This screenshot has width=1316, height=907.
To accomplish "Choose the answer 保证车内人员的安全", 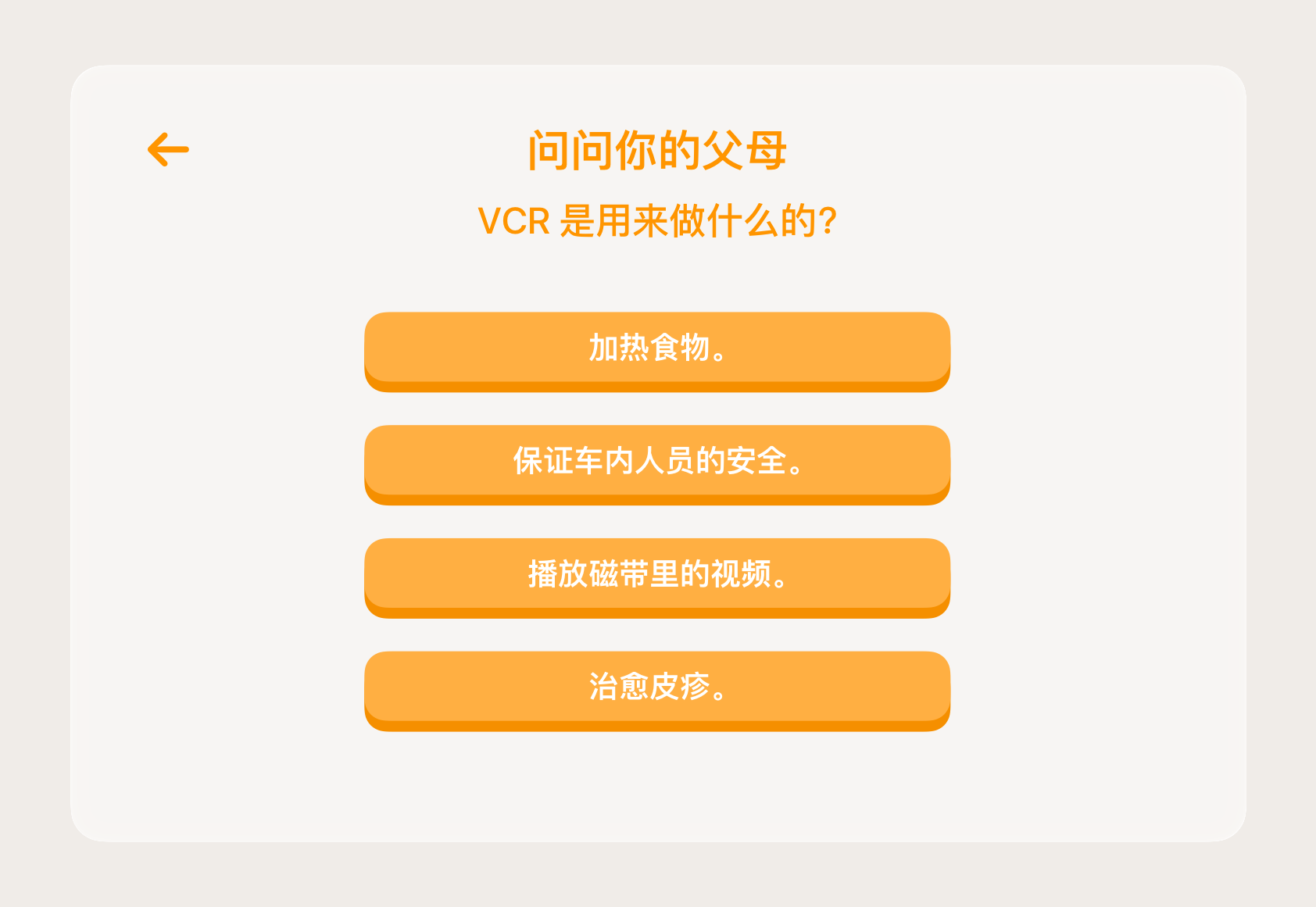I will (656, 462).
